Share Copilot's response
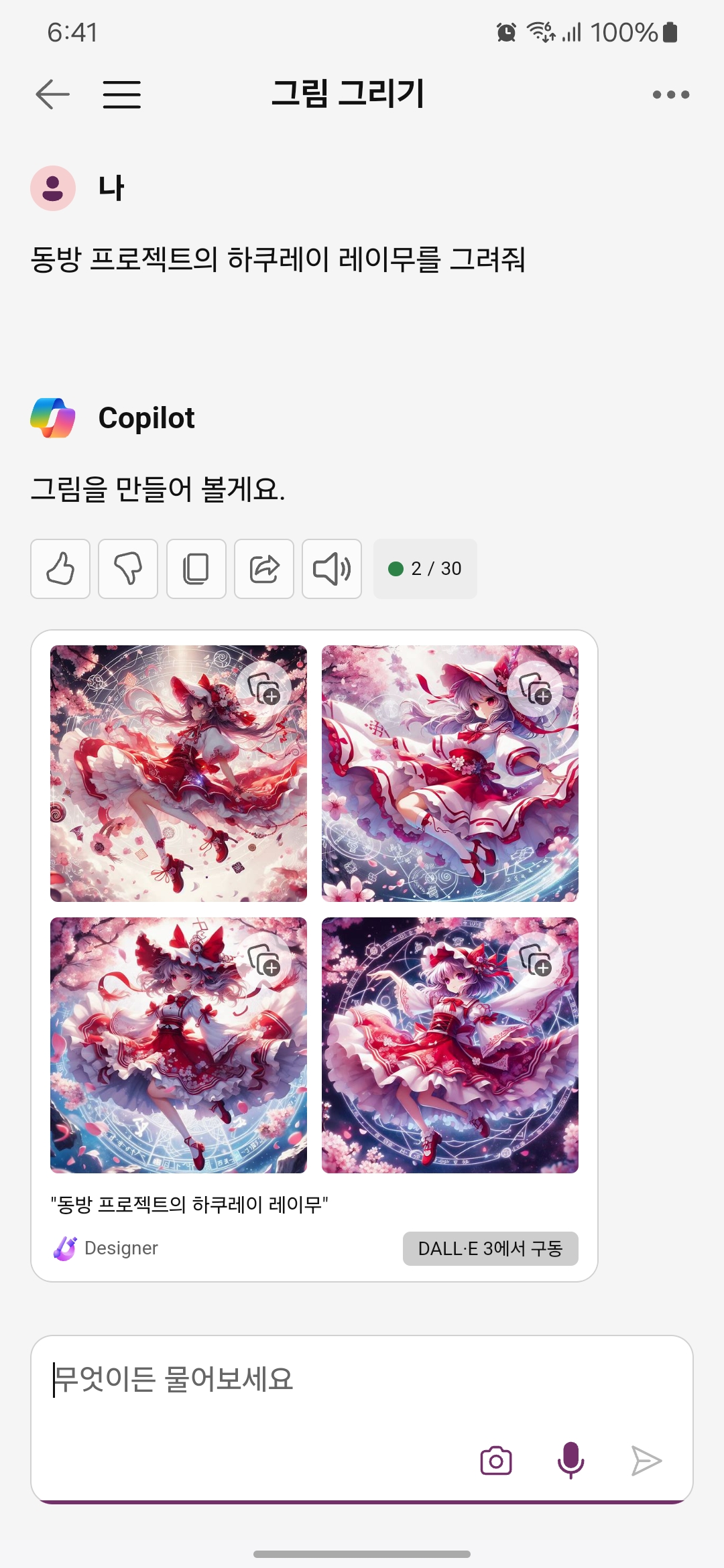Viewport: 724px width, 1568px height. pyautogui.click(x=264, y=569)
